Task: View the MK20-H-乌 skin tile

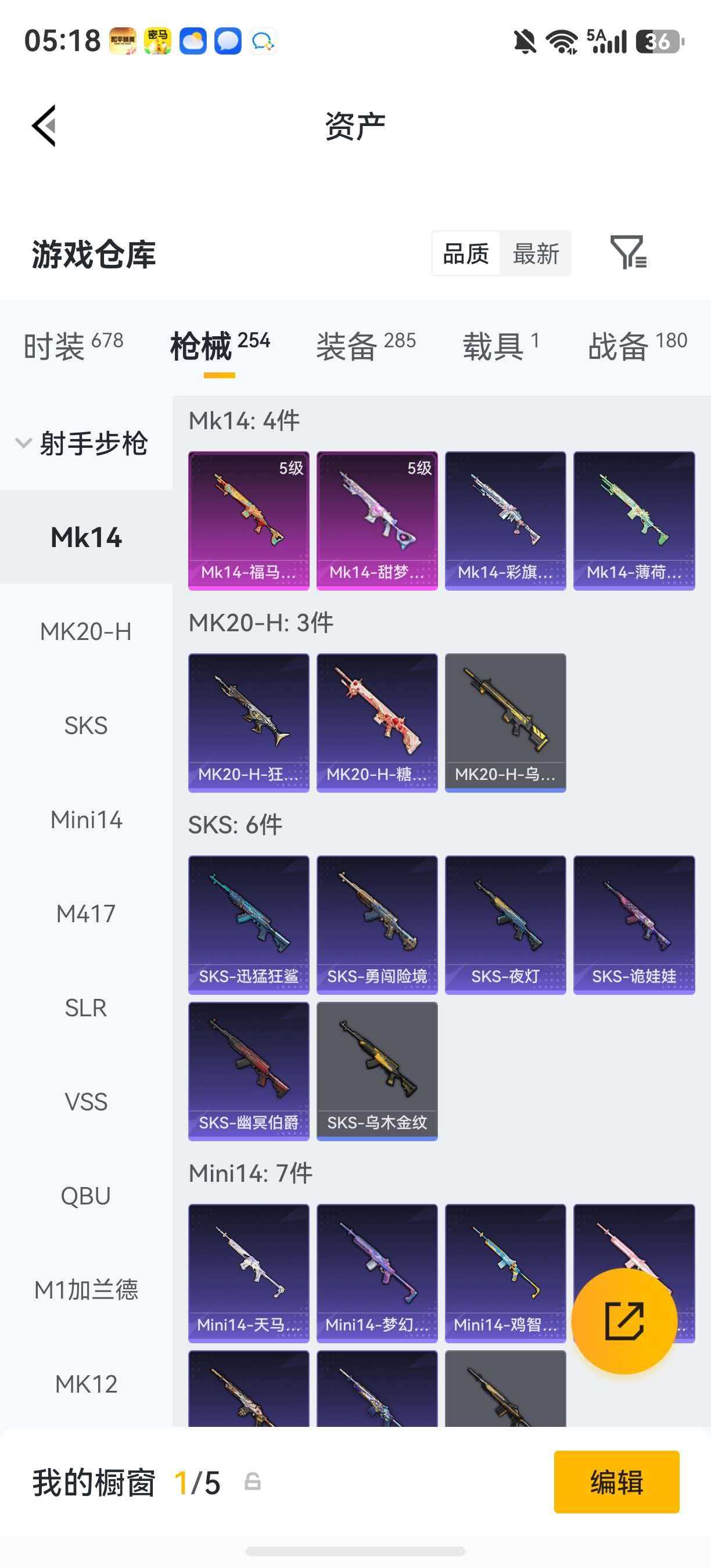Action: [x=505, y=722]
